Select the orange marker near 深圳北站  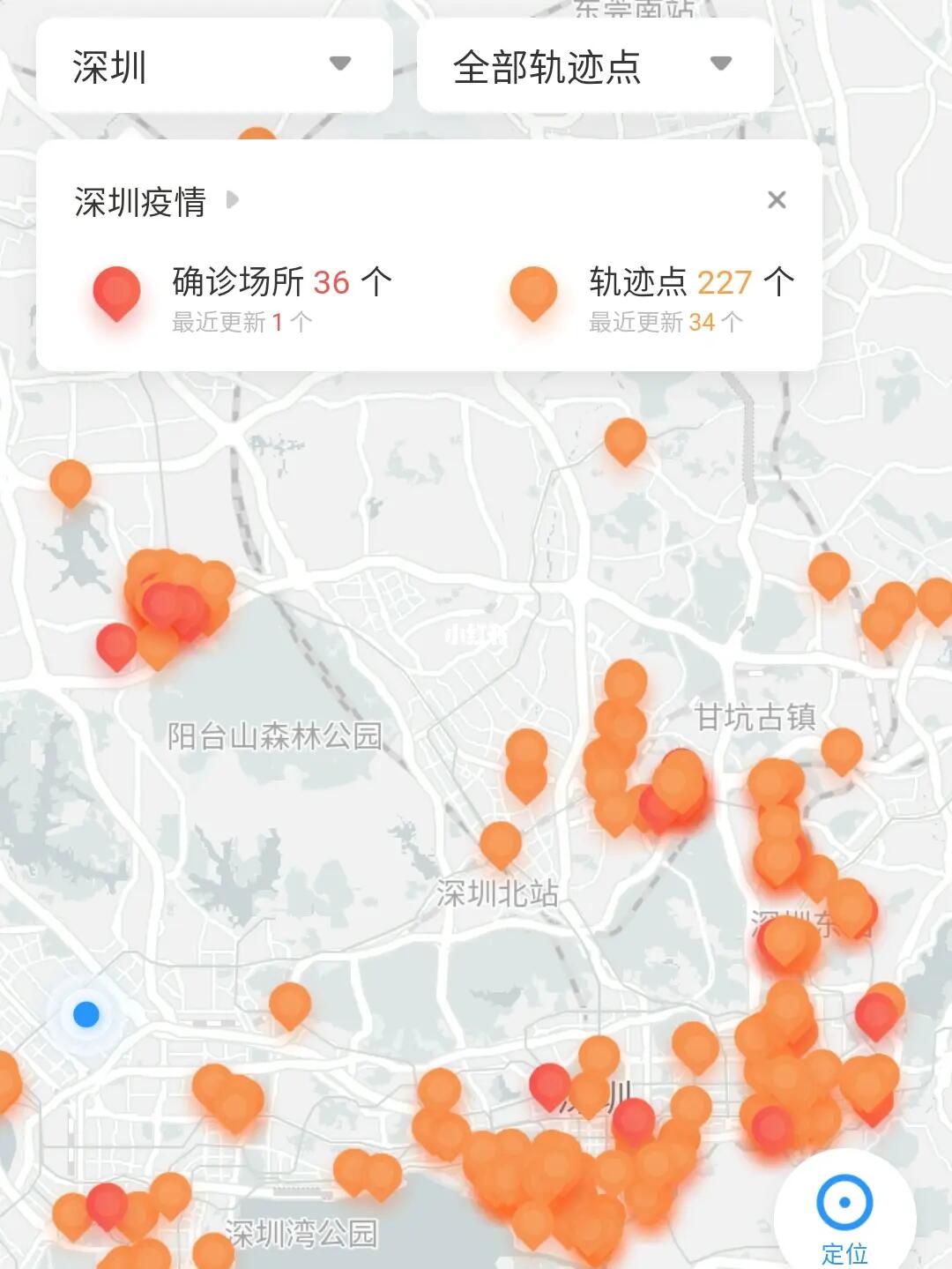500,842
